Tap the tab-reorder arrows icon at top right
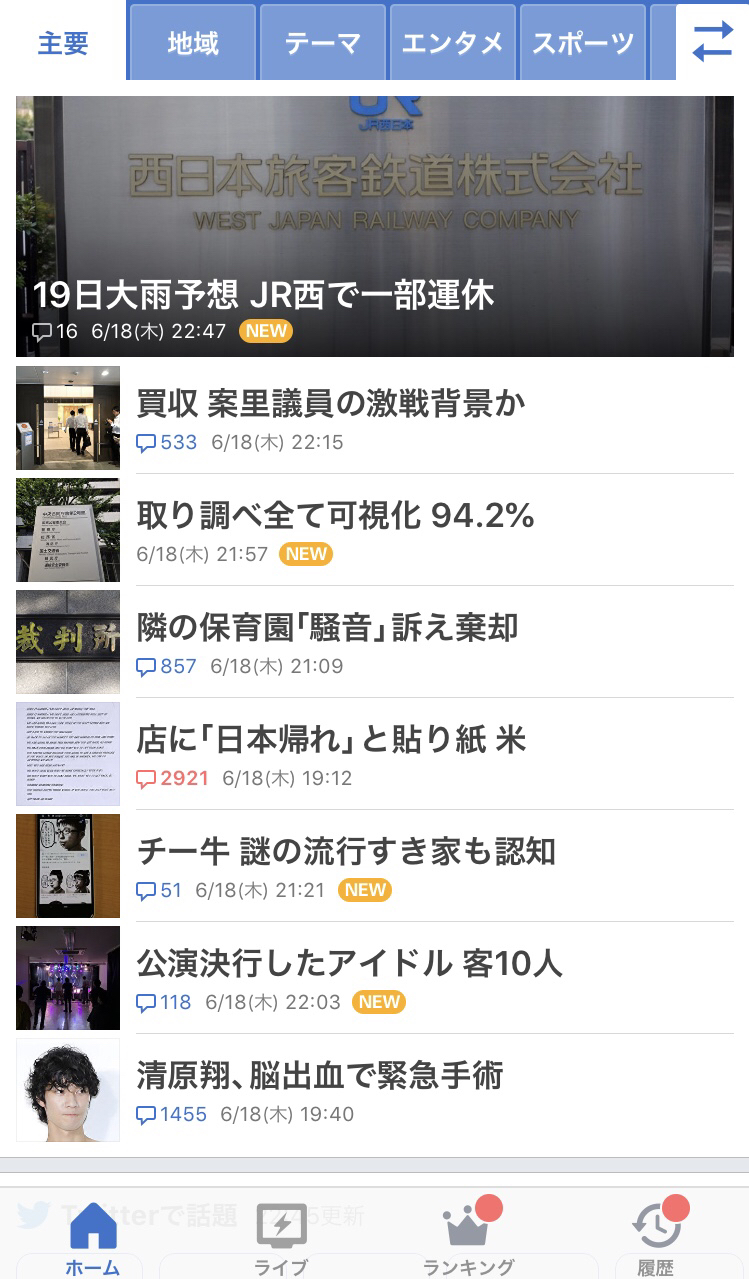Image resolution: width=749 pixels, height=1279 pixels. pos(712,40)
